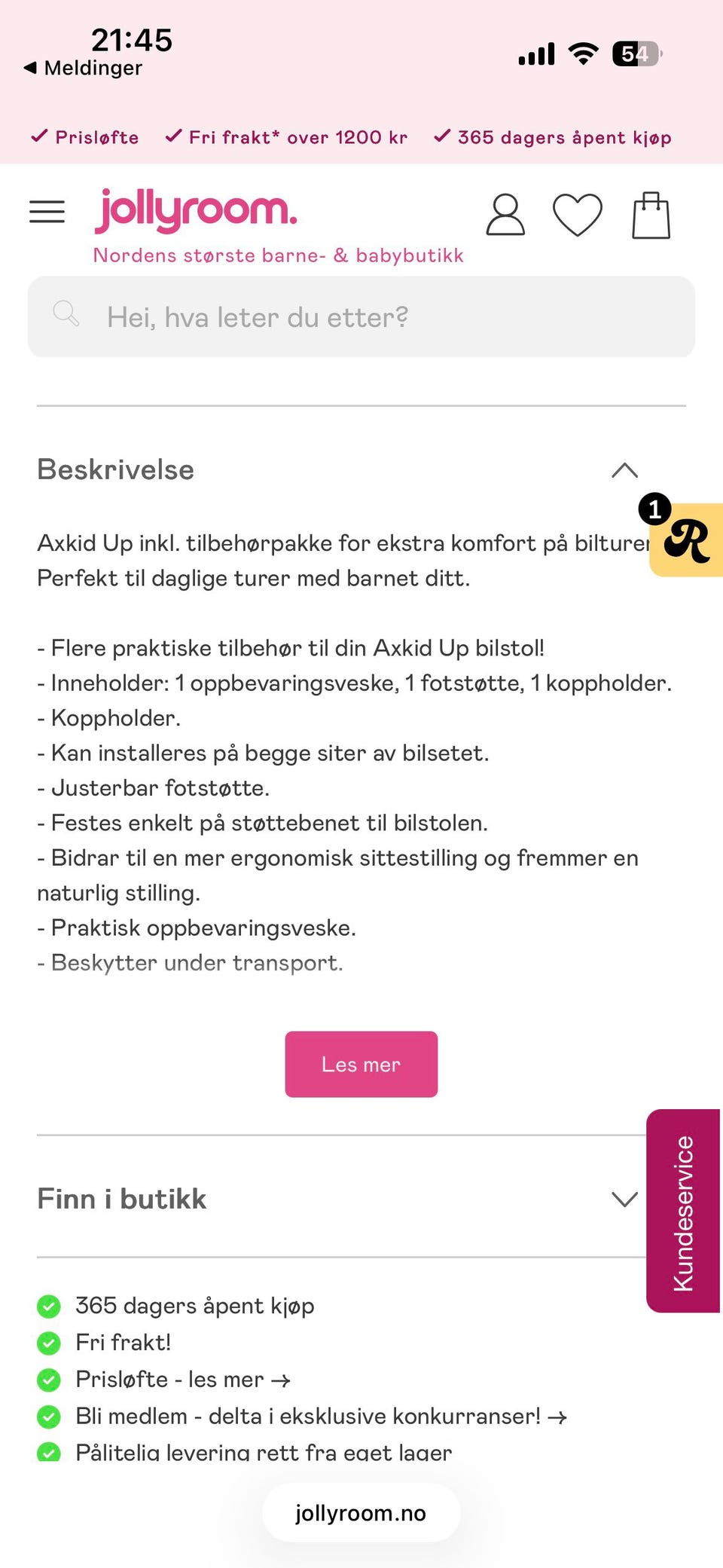Check off 365 dagers åpent kjøp item
Viewport: 723px width, 1568px height.
[x=48, y=1306]
